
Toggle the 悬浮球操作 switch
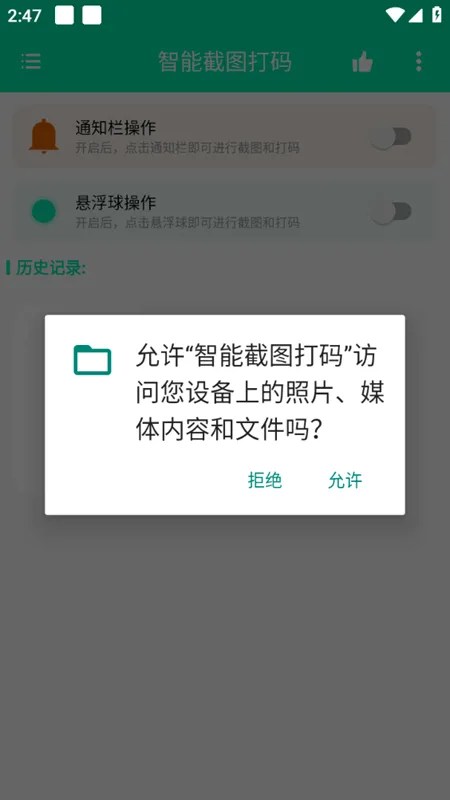click(x=391, y=211)
